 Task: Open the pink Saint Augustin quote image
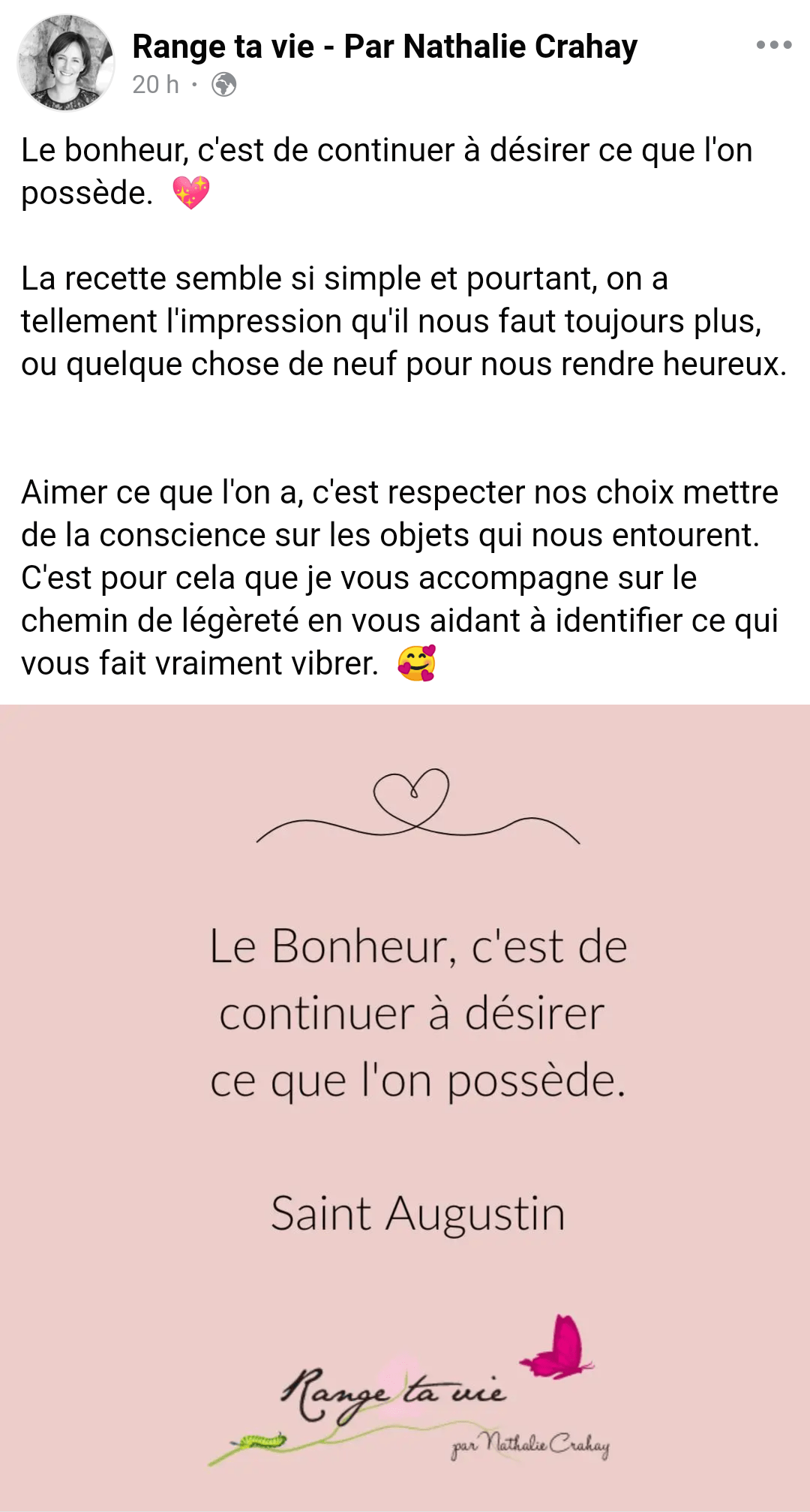coord(405,1107)
